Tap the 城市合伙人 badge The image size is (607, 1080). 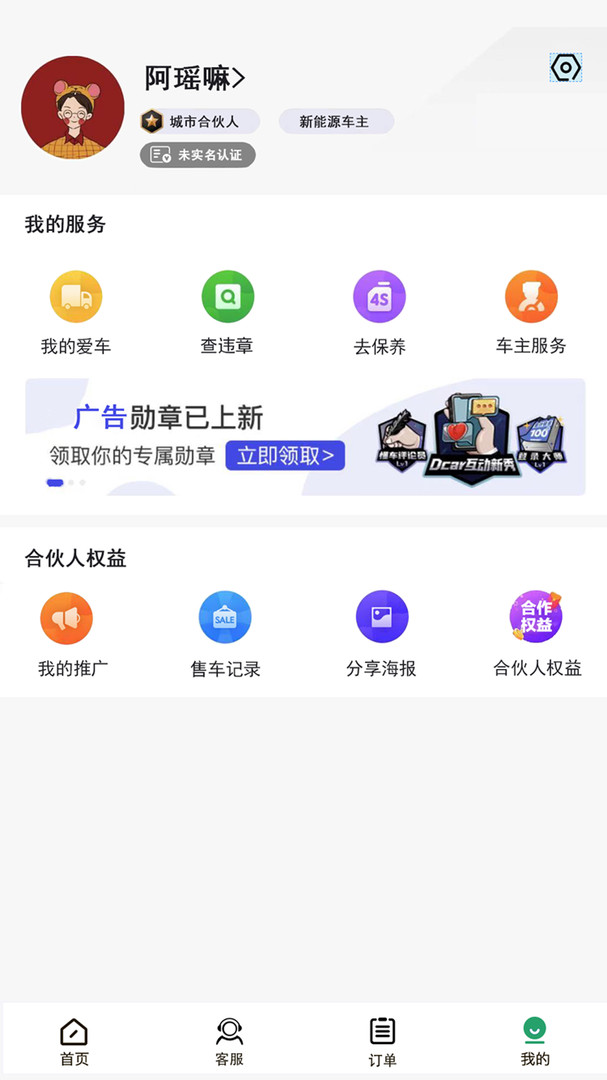200,121
